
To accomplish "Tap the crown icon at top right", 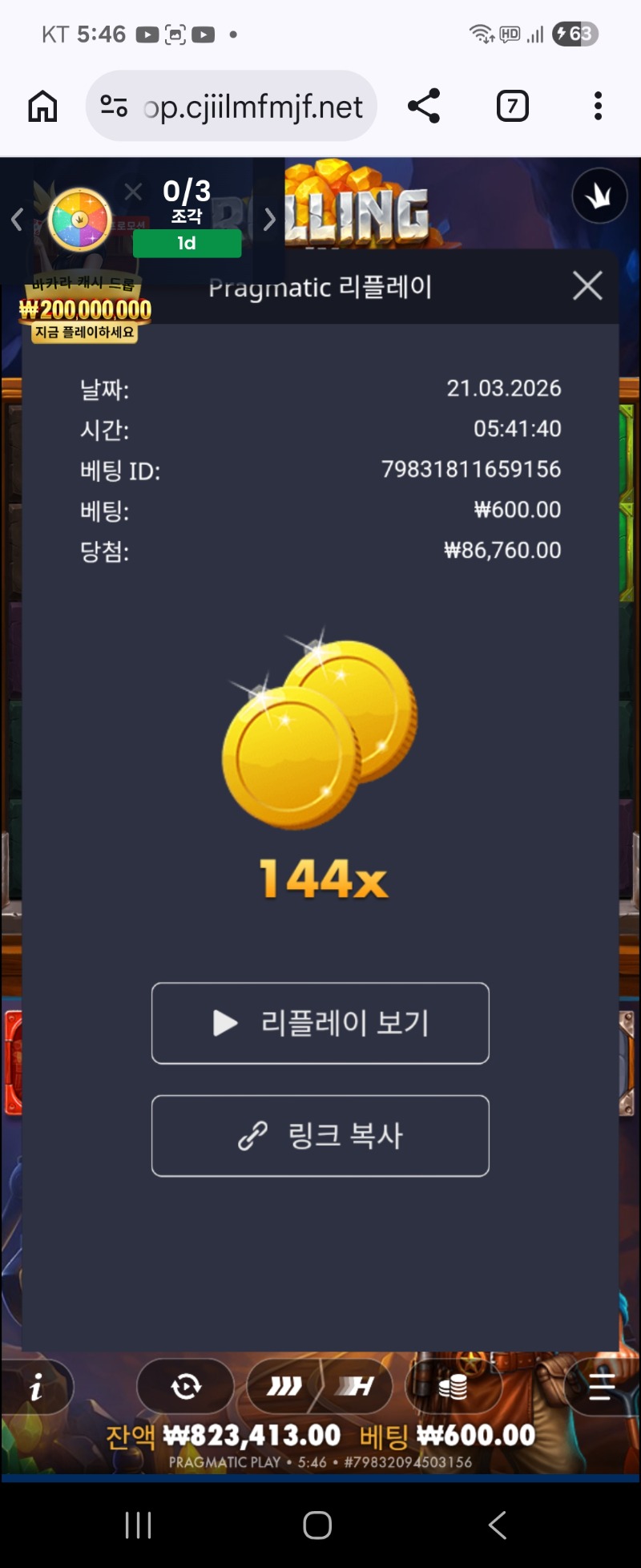I will (x=599, y=196).
